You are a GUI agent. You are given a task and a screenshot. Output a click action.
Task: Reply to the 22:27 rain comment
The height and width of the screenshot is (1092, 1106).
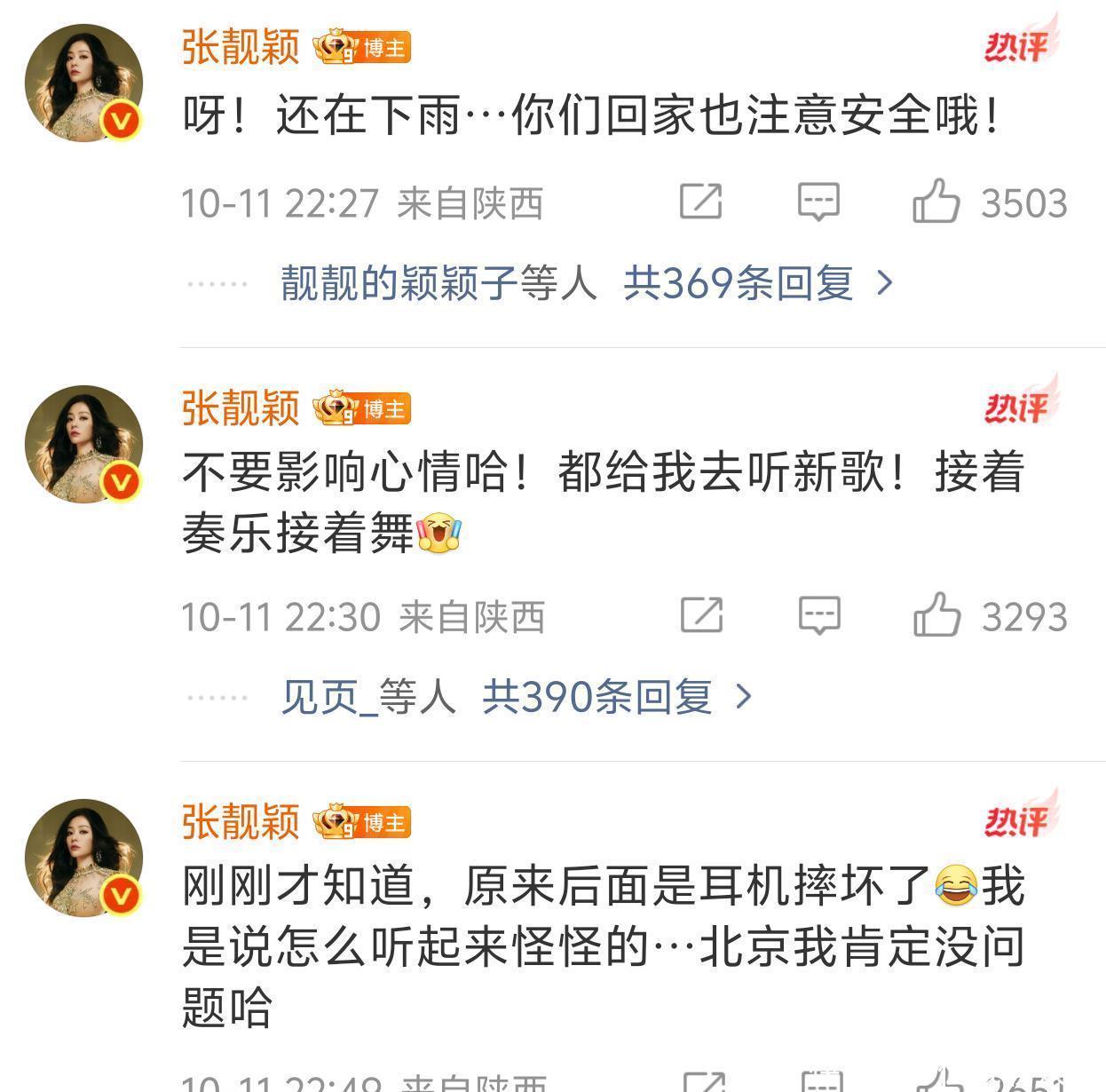[x=818, y=202]
